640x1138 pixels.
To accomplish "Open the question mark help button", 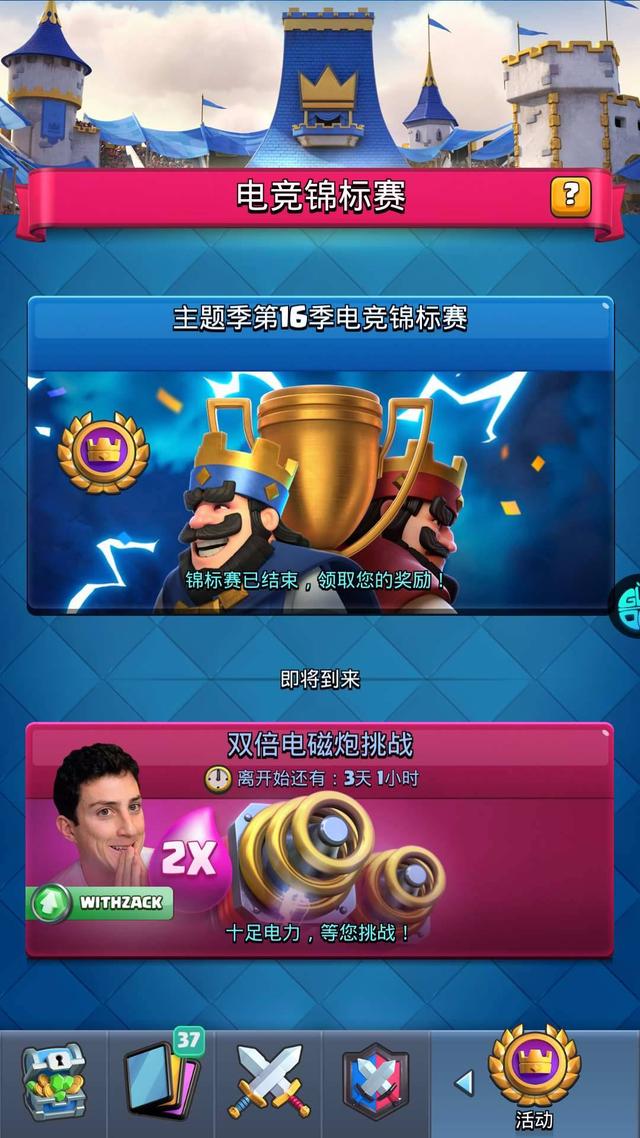I will click(570, 195).
